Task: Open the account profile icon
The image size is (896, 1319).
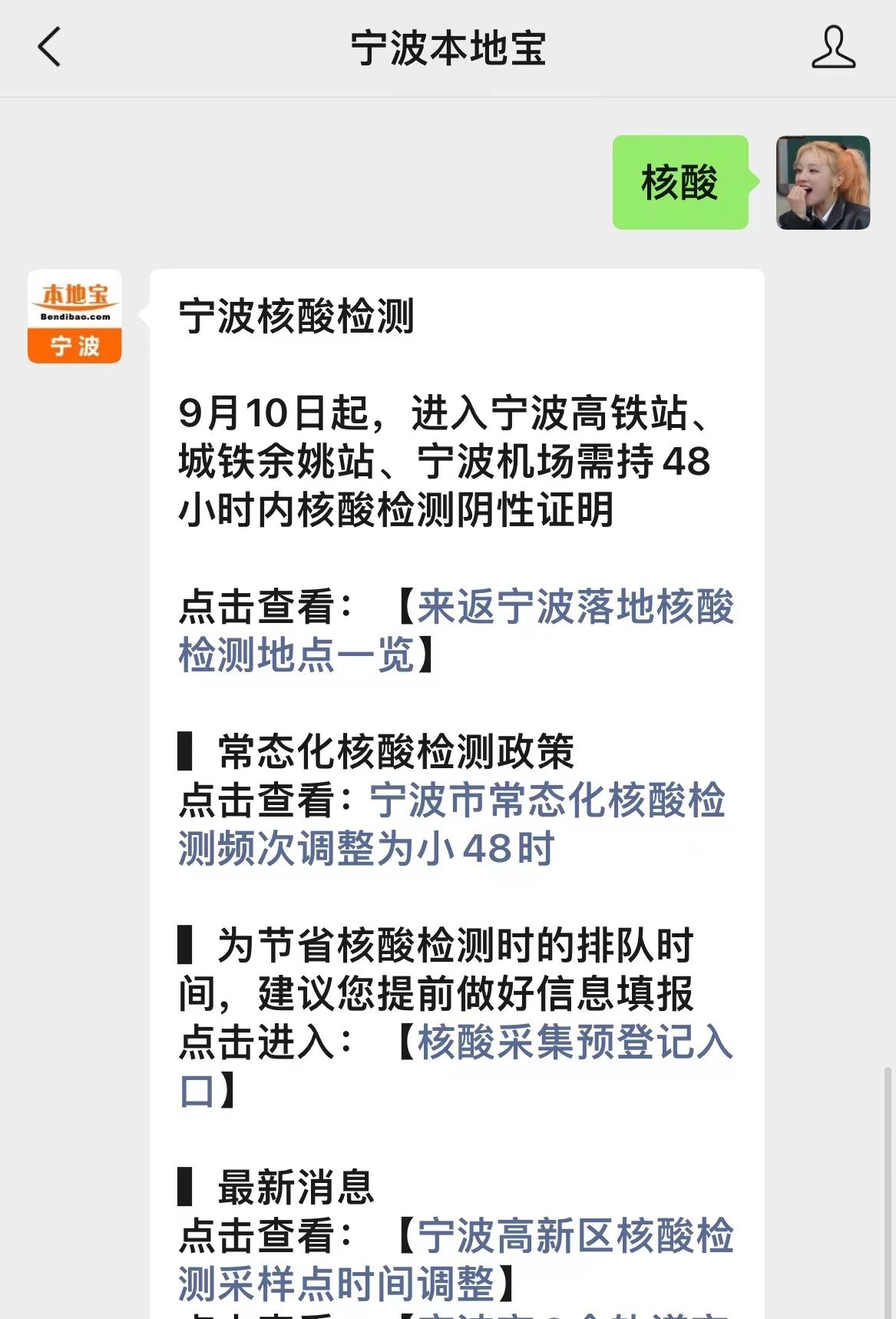Action: pos(833,48)
